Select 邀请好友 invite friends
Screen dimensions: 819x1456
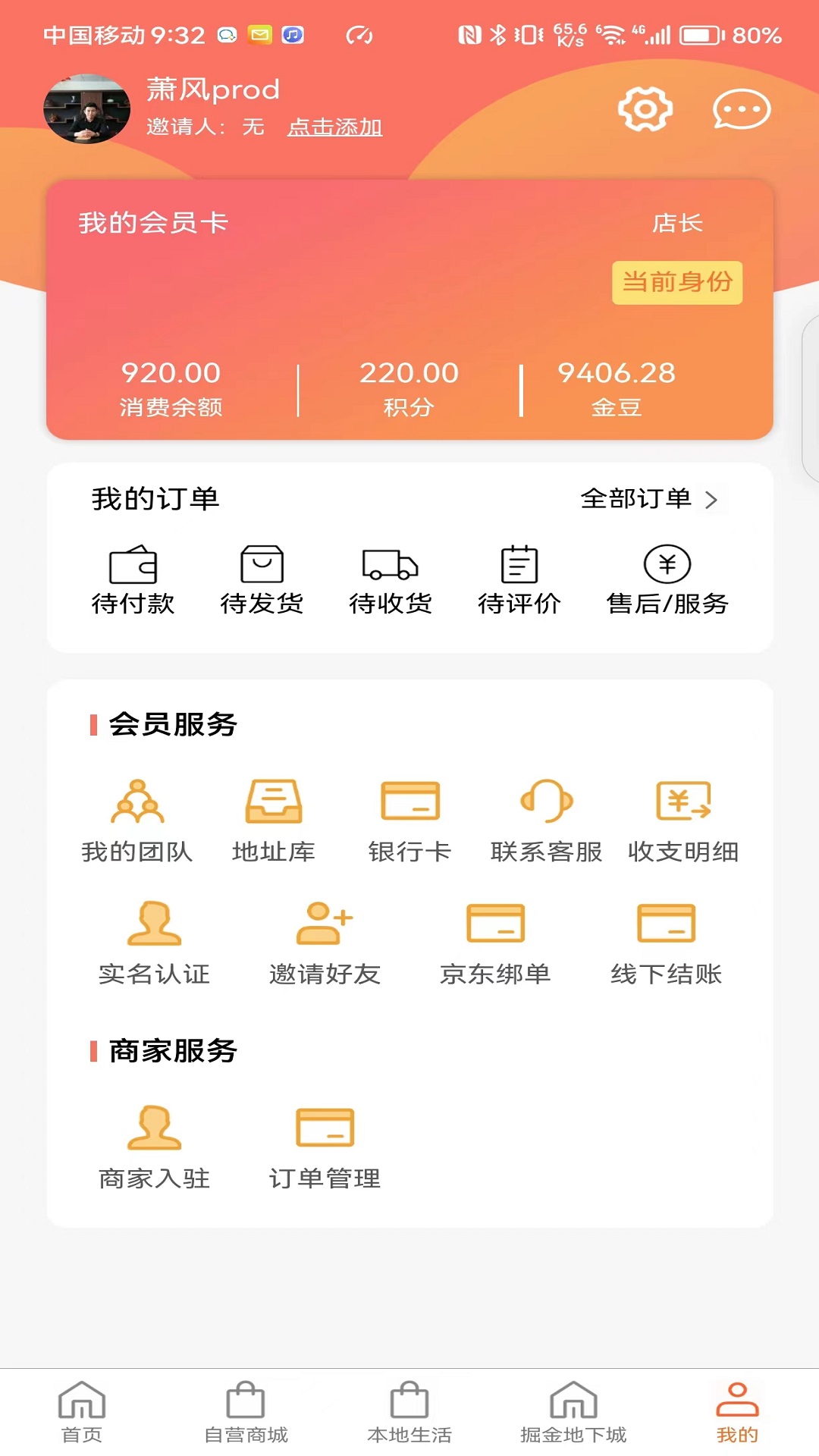coord(325,943)
